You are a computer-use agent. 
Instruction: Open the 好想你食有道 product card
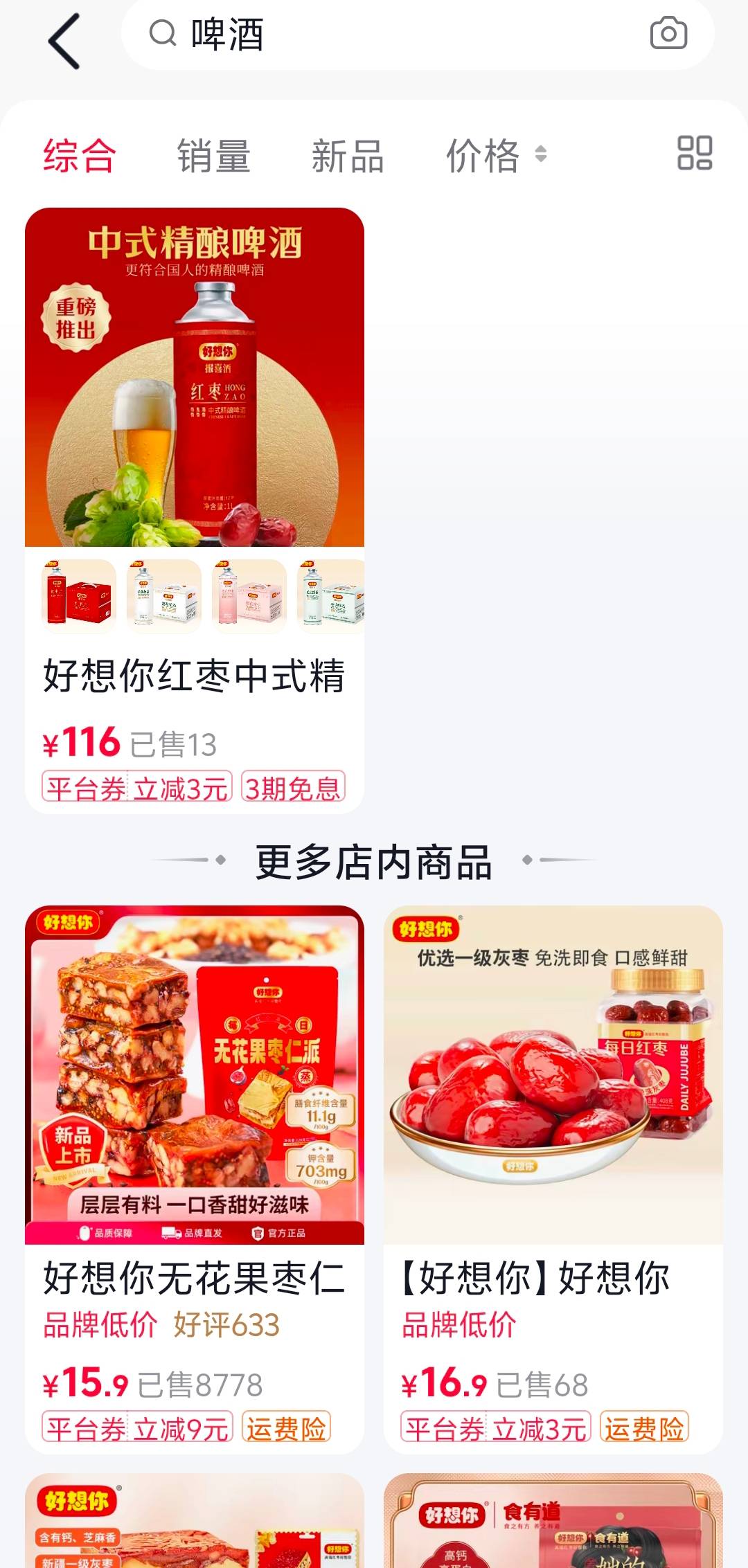click(x=553, y=1520)
